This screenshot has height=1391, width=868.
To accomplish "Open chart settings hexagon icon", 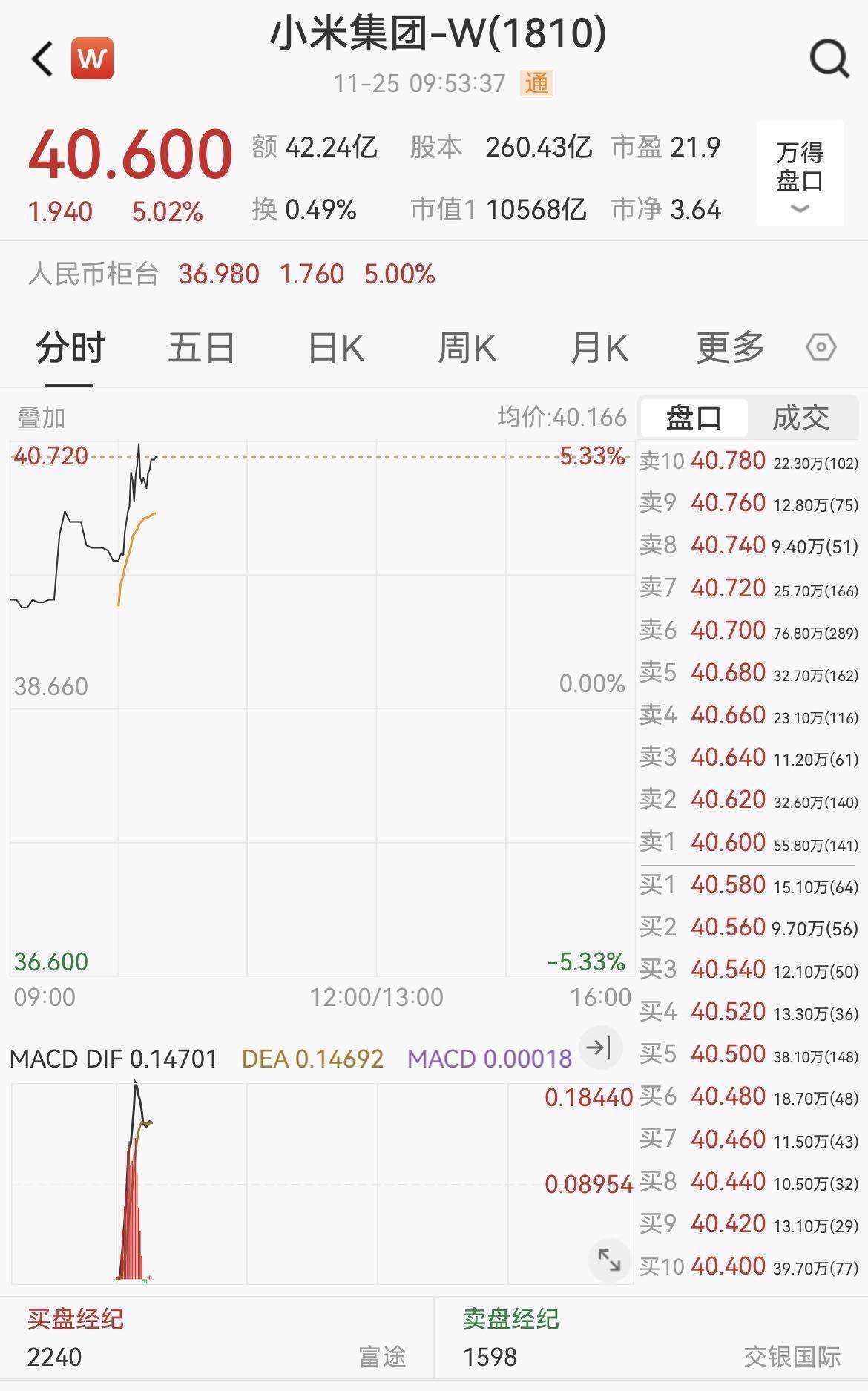I will [x=821, y=347].
